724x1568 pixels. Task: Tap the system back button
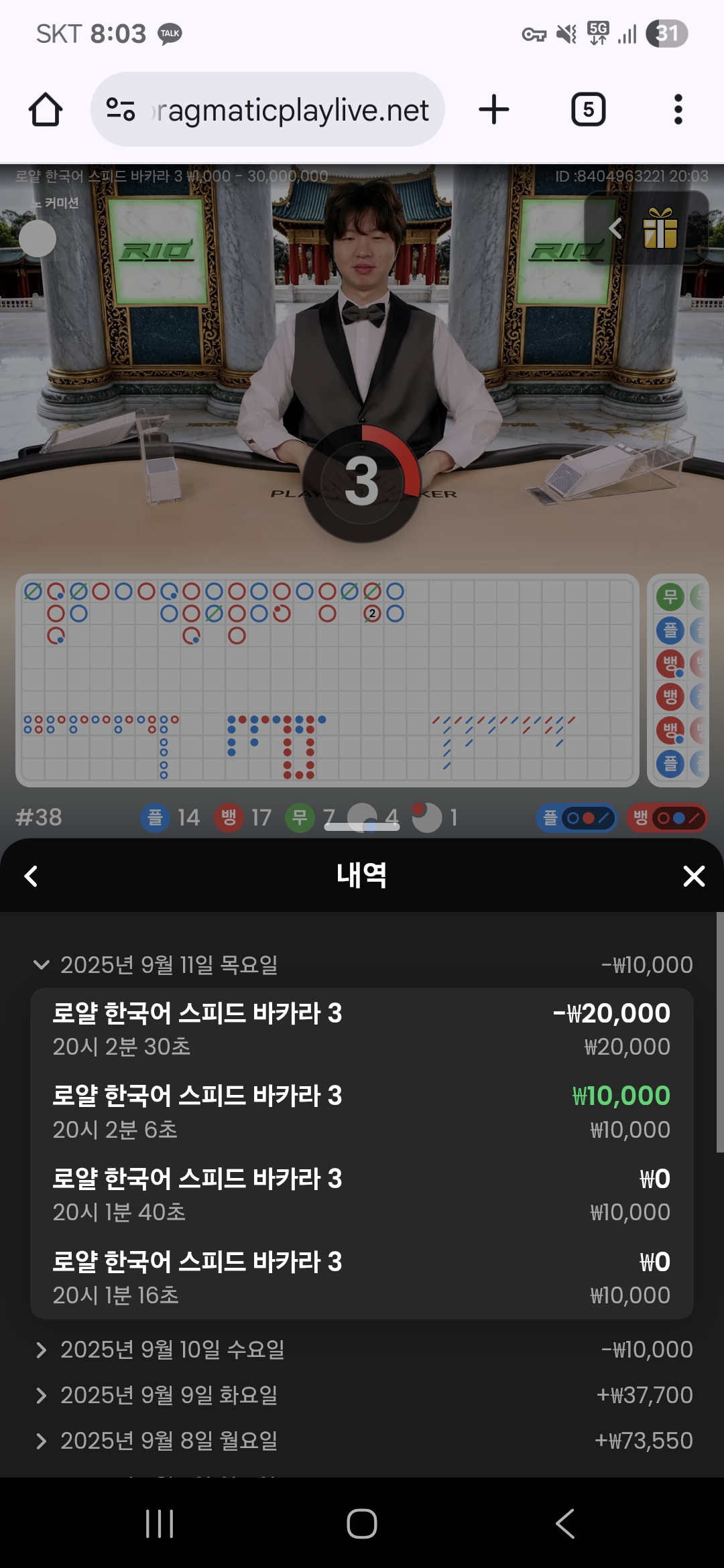click(x=565, y=1524)
